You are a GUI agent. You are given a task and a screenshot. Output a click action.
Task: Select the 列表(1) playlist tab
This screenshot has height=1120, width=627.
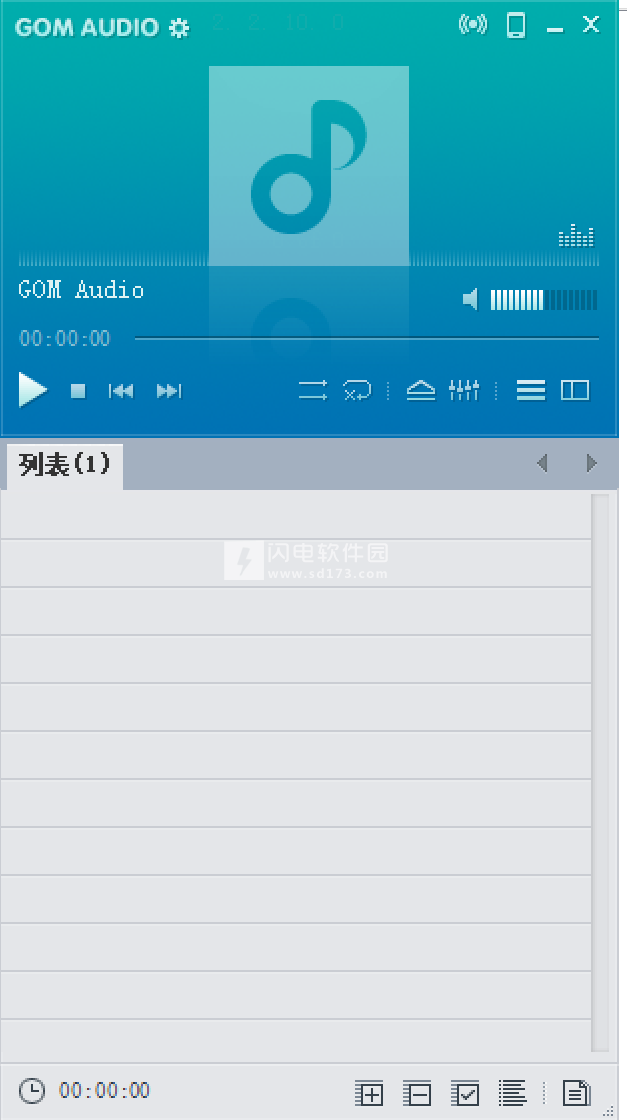64,466
